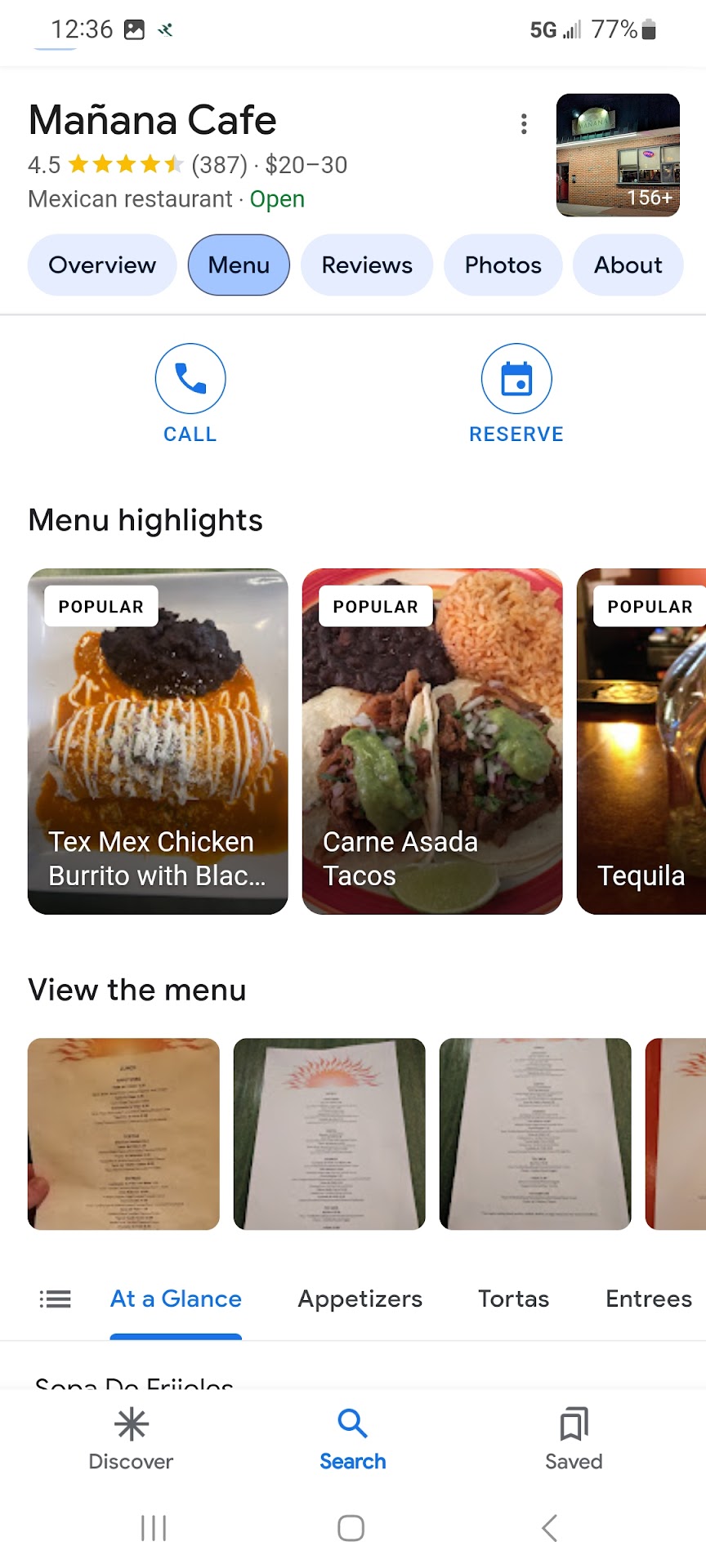706x1568 pixels.
Task: Open the Photos tab
Action: (x=503, y=265)
